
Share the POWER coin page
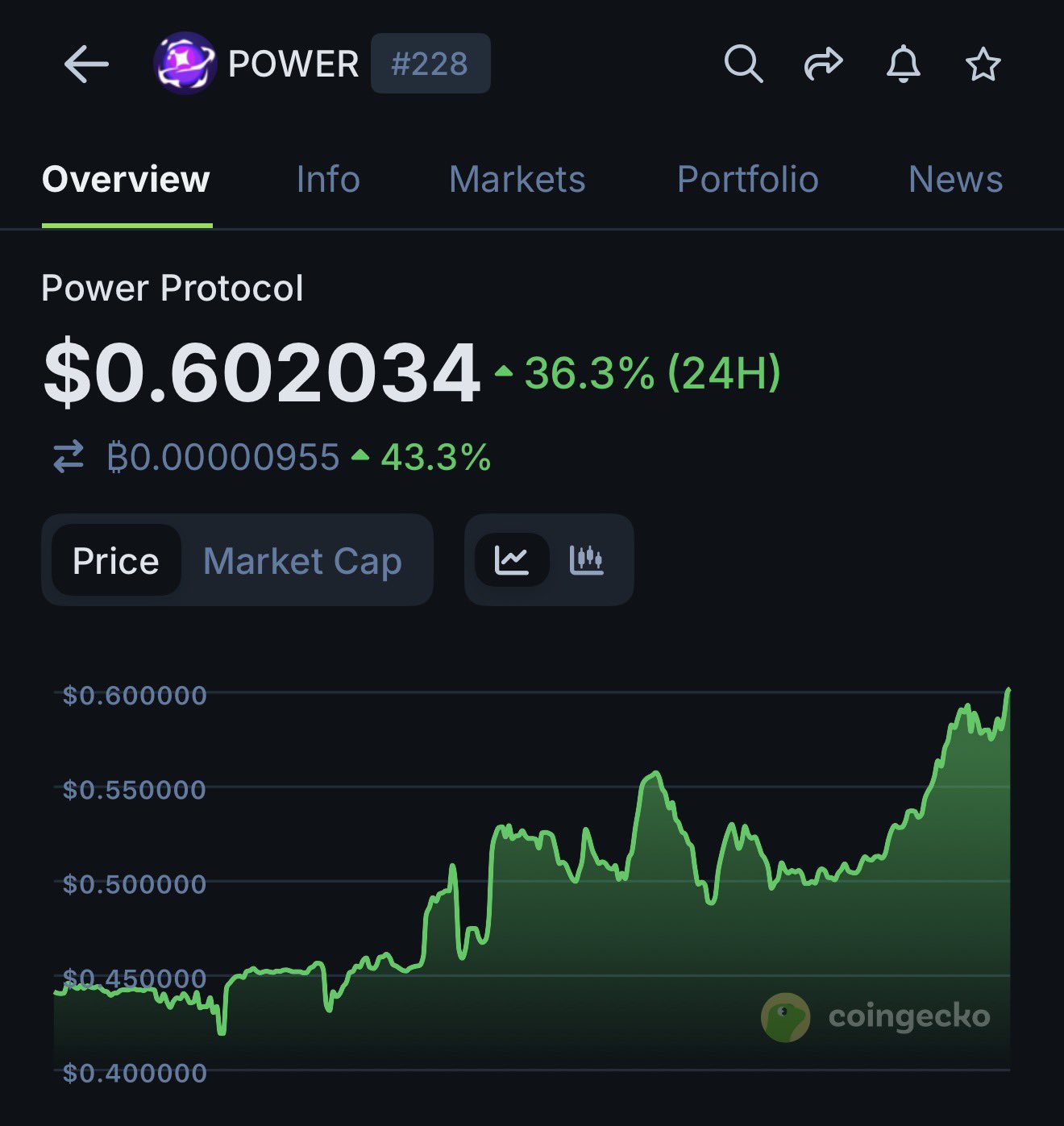point(823,64)
